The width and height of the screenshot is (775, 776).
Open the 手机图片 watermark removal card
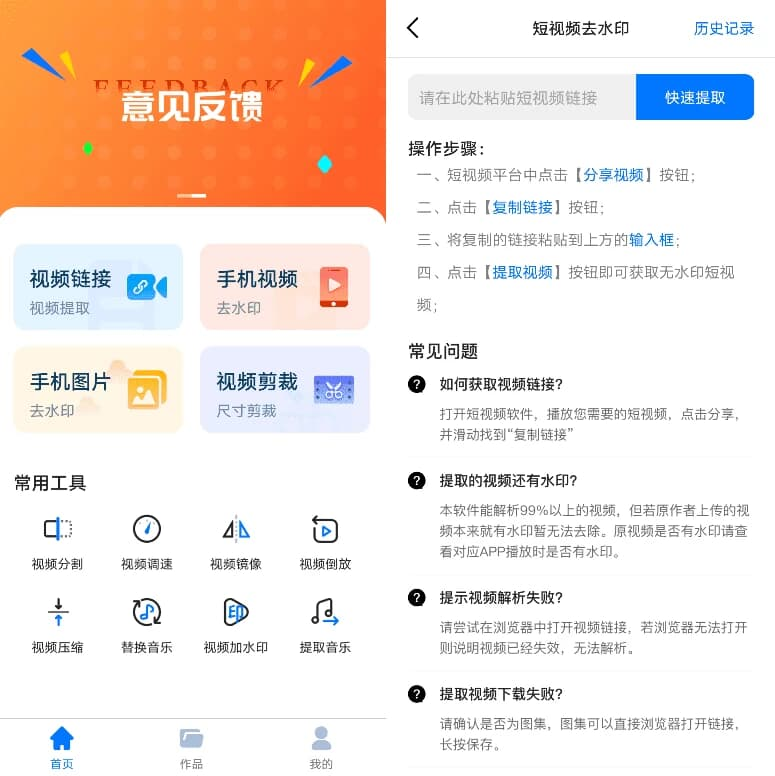[98, 390]
